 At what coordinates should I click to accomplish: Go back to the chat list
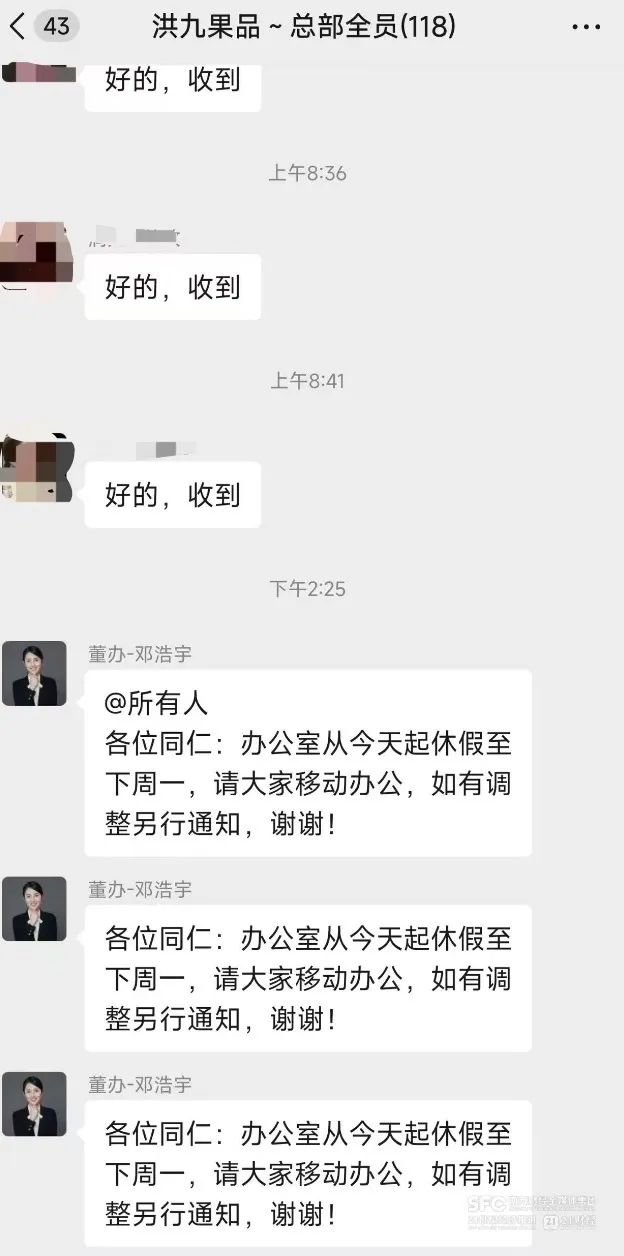pos(18,26)
